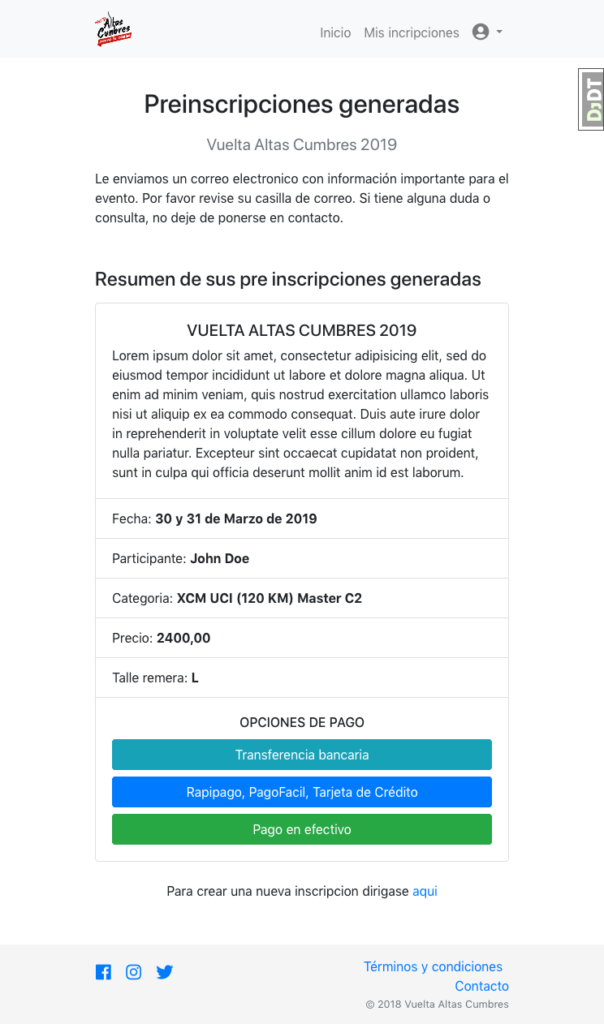Viewport: 604px width, 1024px height.
Task: Read Términos y condiciones
Action: (x=433, y=967)
